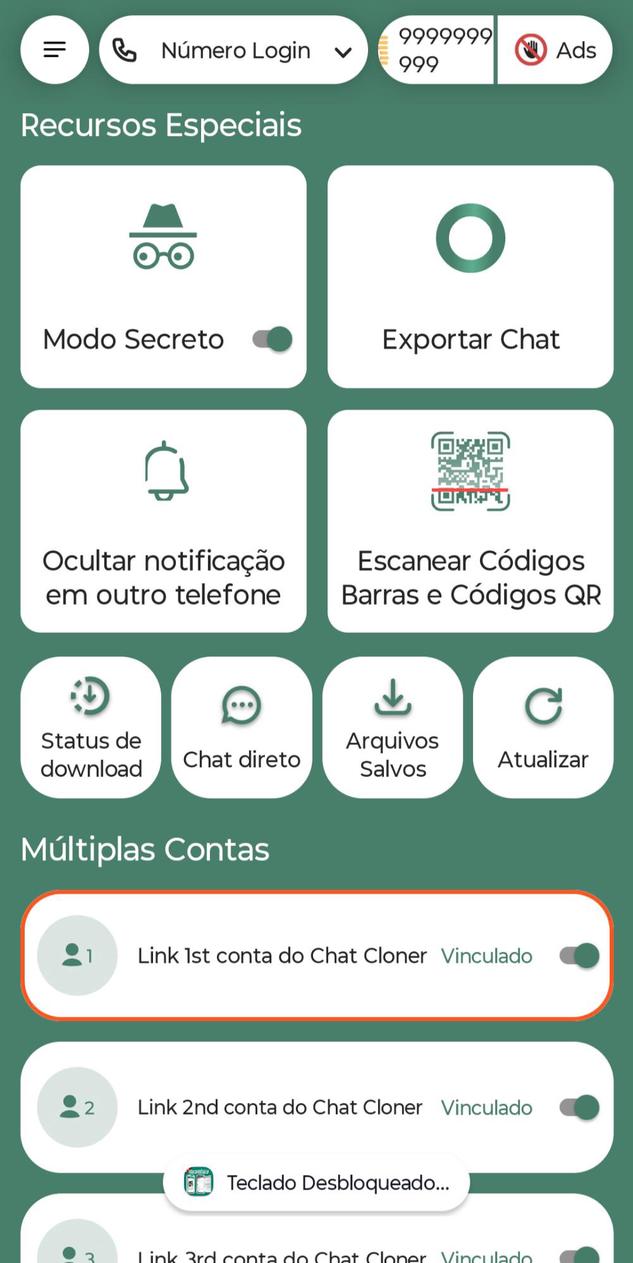The height and width of the screenshot is (1263, 633).
Task: Open Link 2nd conta do Chat Cloner
Action: click(x=280, y=1108)
